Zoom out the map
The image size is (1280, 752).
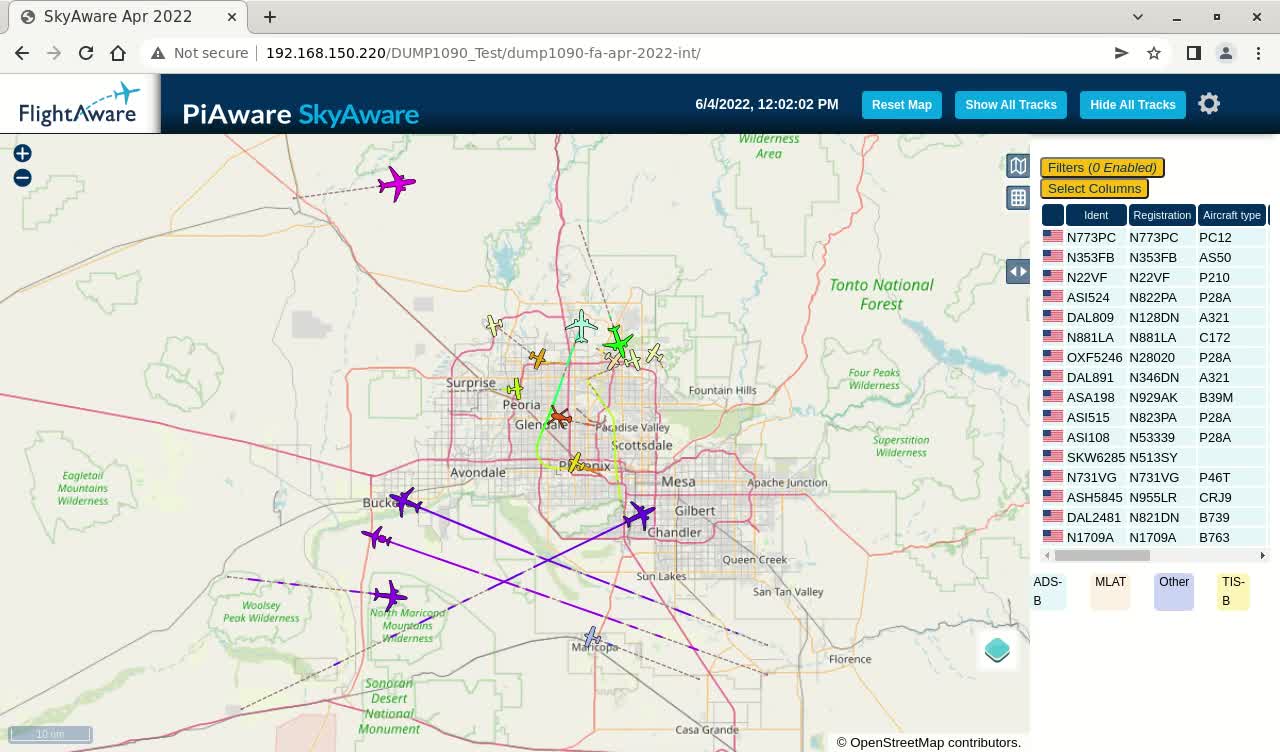coord(22,178)
